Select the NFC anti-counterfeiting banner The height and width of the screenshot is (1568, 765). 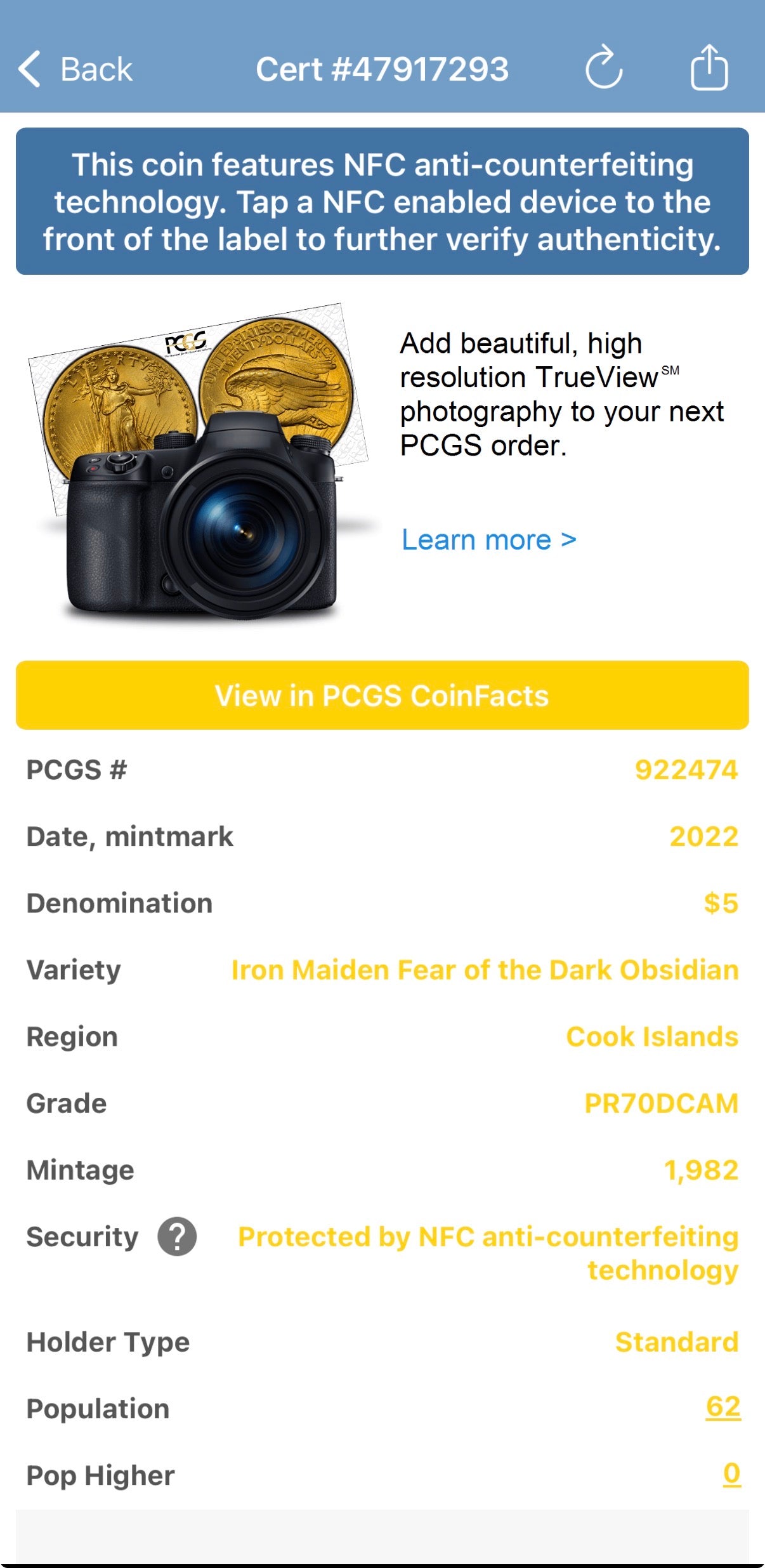coord(383,199)
